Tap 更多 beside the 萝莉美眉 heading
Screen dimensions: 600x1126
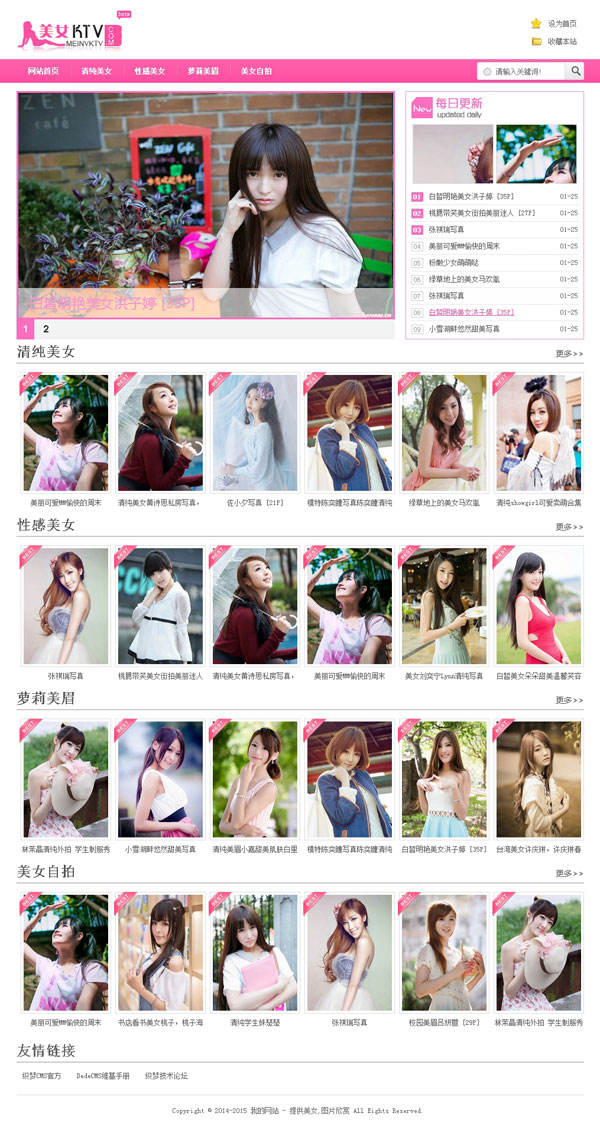[569, 700]
